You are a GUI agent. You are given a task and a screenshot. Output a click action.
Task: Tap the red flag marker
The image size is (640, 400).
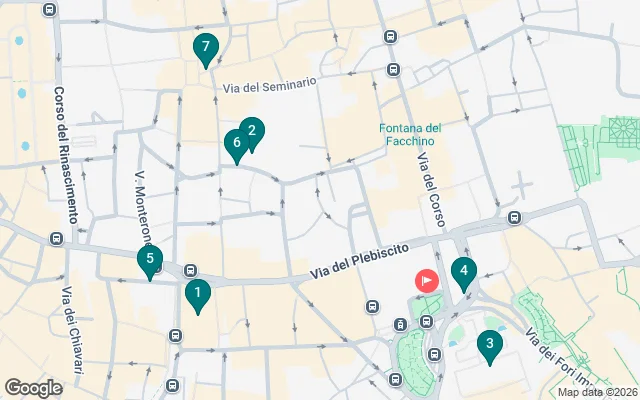pos(427,281)
